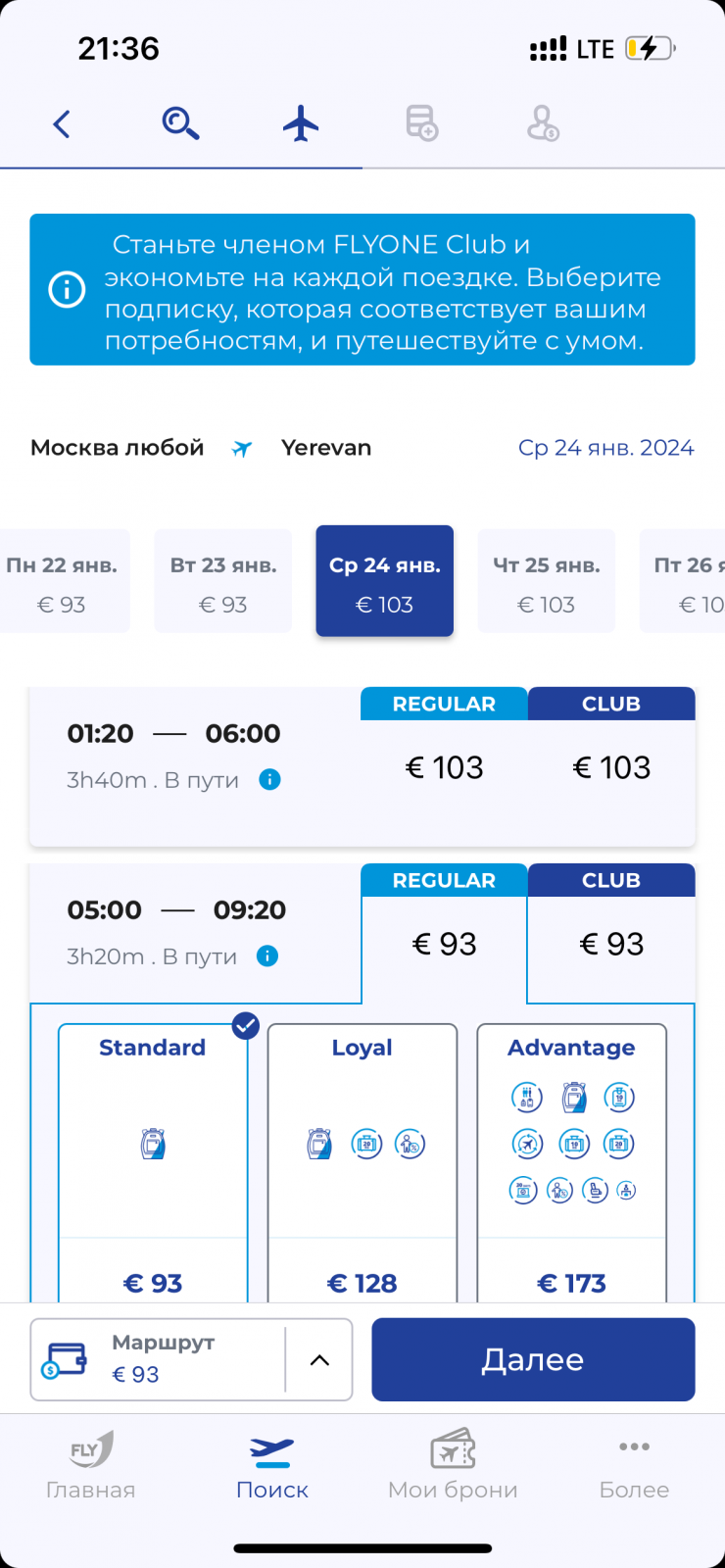Open info icon for the 01:20 flight
Viewport: 725px width, 1568px height.
click(x=269, y=780)
